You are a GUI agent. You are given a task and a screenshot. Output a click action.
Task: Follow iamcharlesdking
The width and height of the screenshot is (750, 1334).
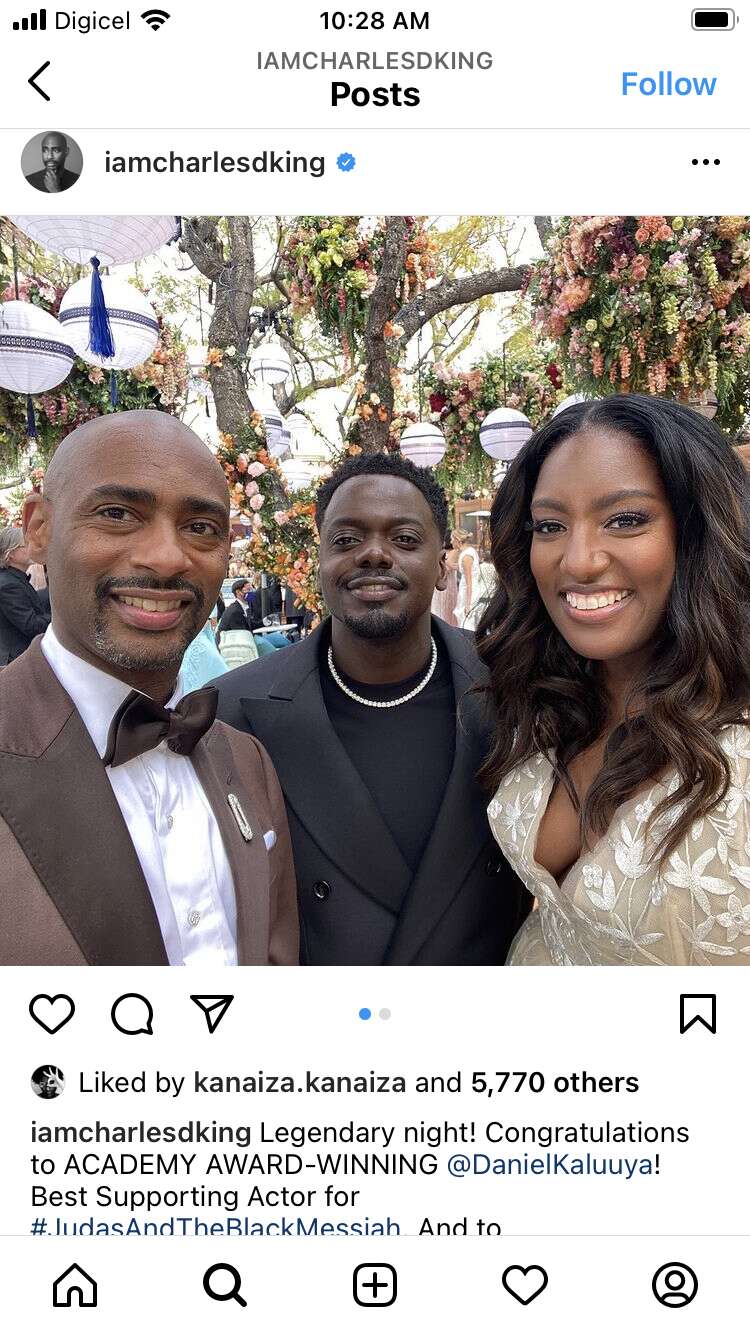668,84
